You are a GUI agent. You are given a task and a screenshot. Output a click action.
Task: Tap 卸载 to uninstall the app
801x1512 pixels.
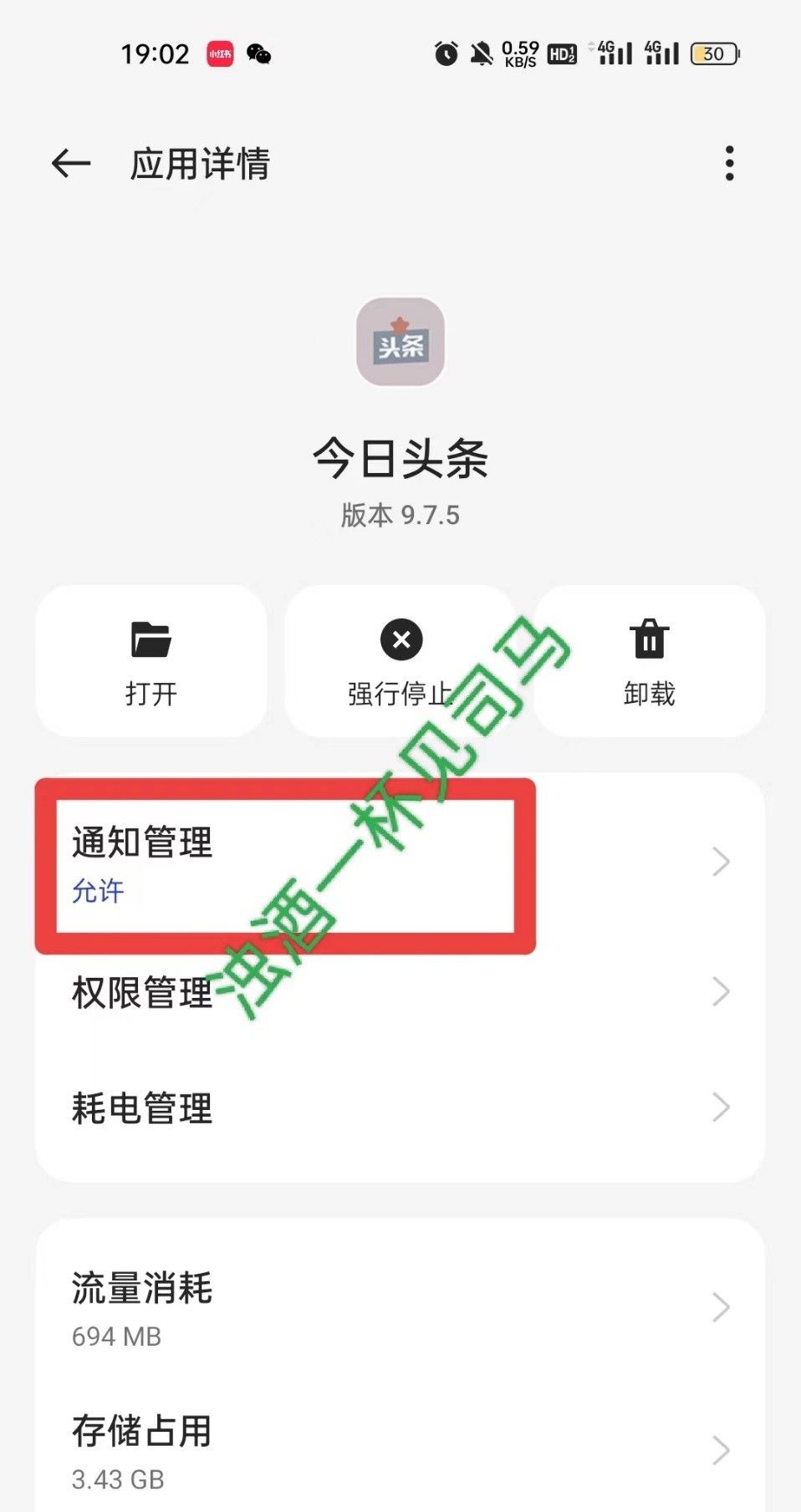coord(650,694)
